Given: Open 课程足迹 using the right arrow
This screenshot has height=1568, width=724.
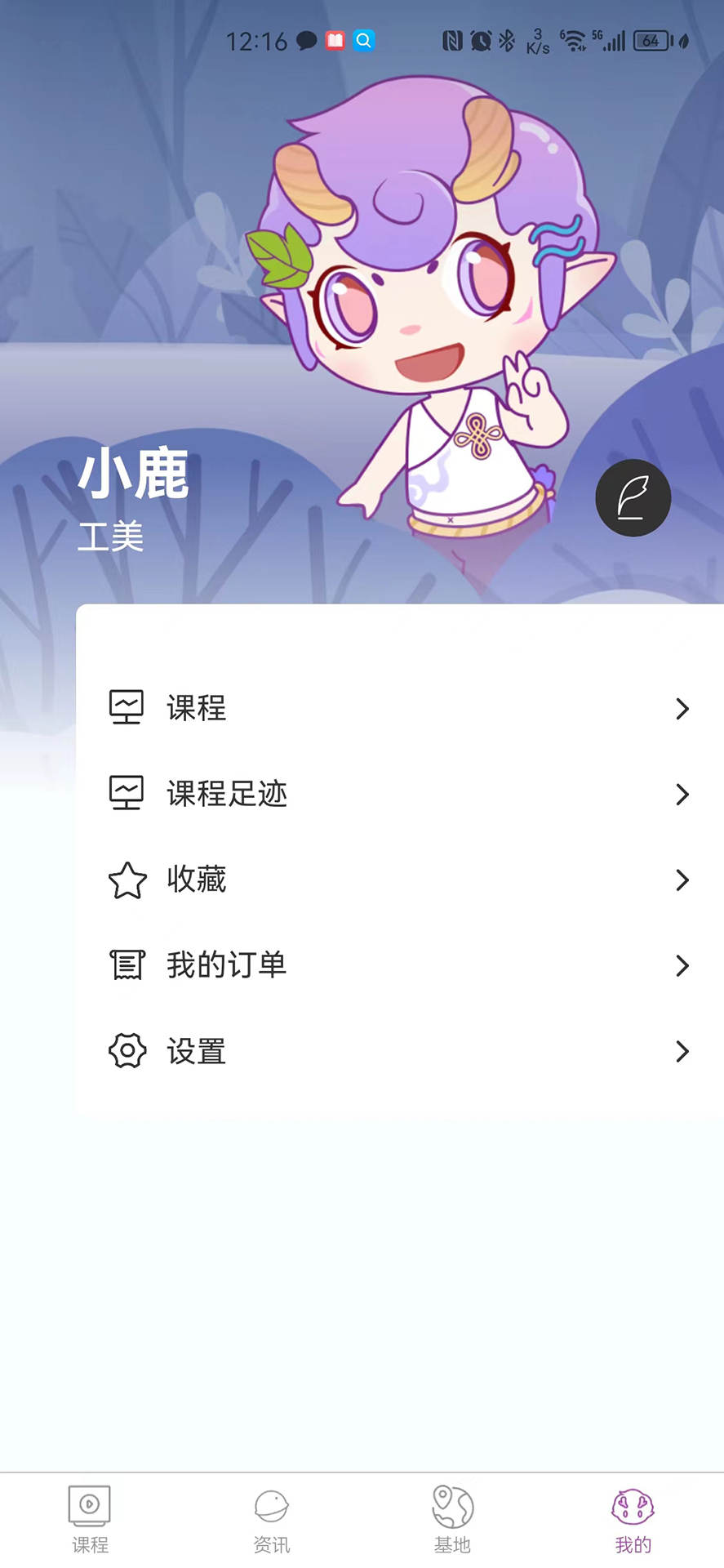Looking at the screenshot, I should pyautogui.click(x=682, y=795).
